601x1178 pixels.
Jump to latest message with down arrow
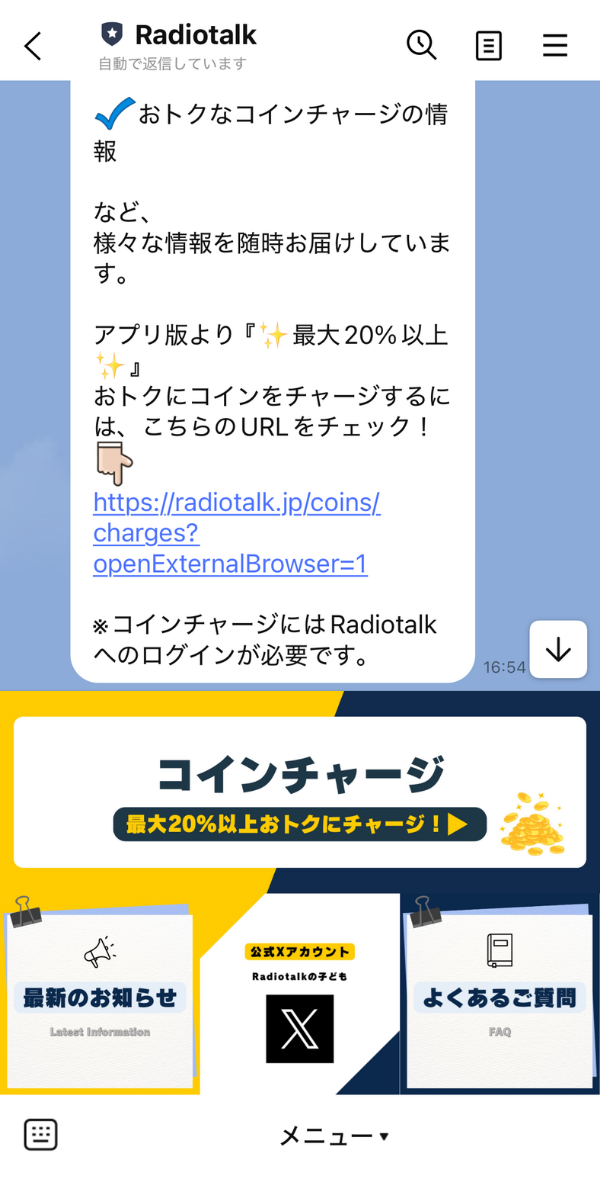[558, 649]
